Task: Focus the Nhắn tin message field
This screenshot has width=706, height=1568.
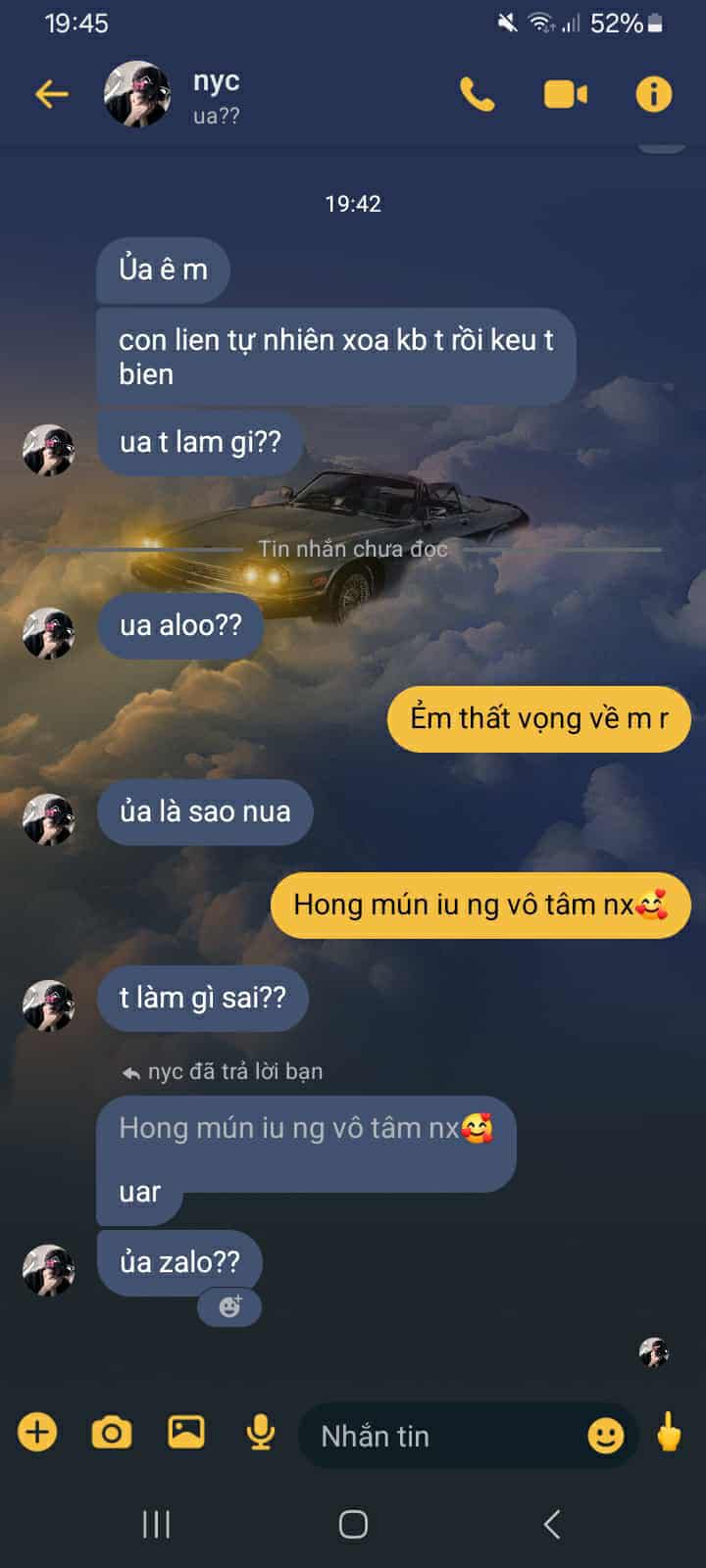Action: [x=441, y=1436]
